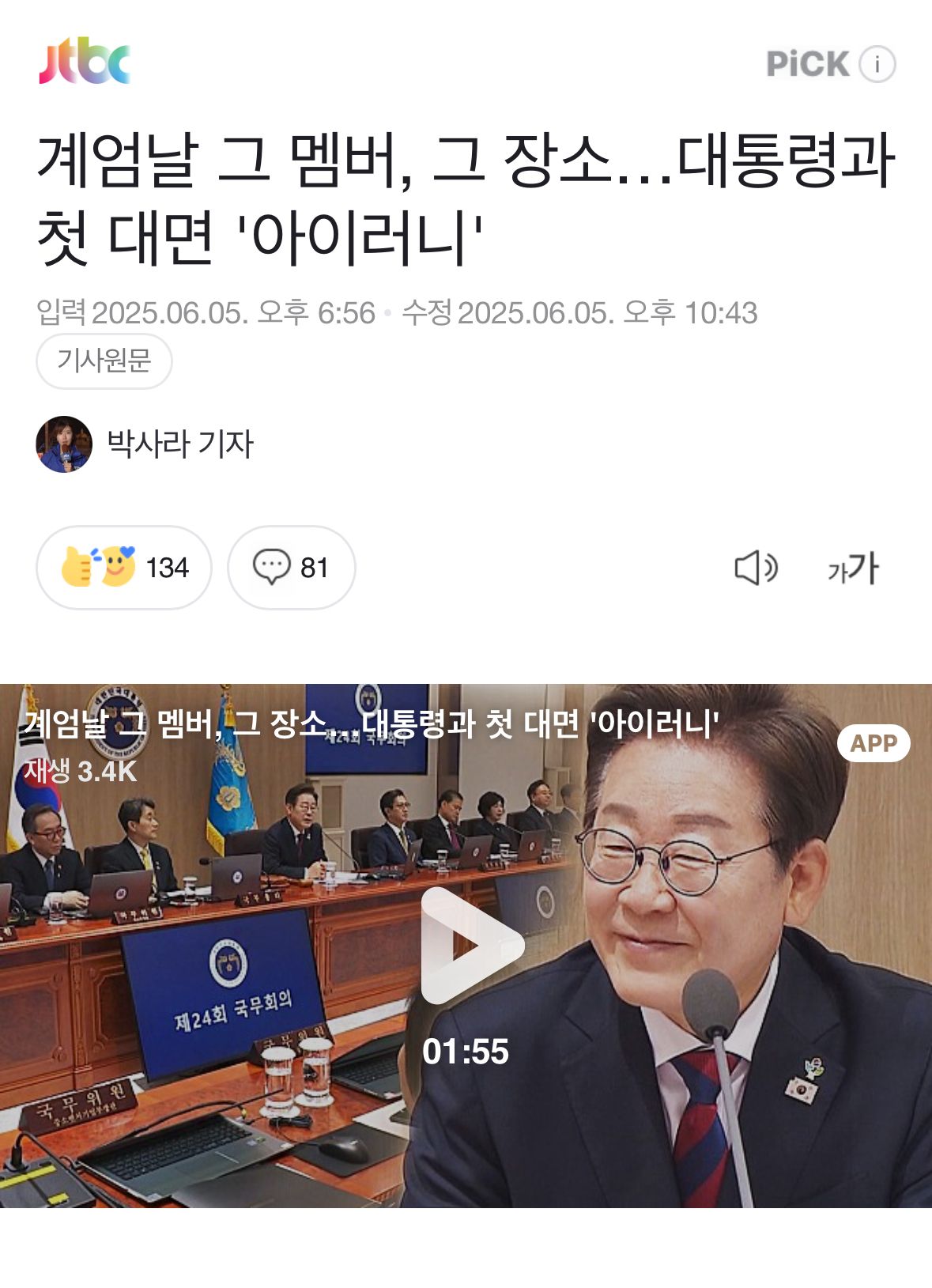Image resolution: width=932 pixels, height=1288 pixels.
Task: Open the PiCK info icon
Action: [877, 64]
